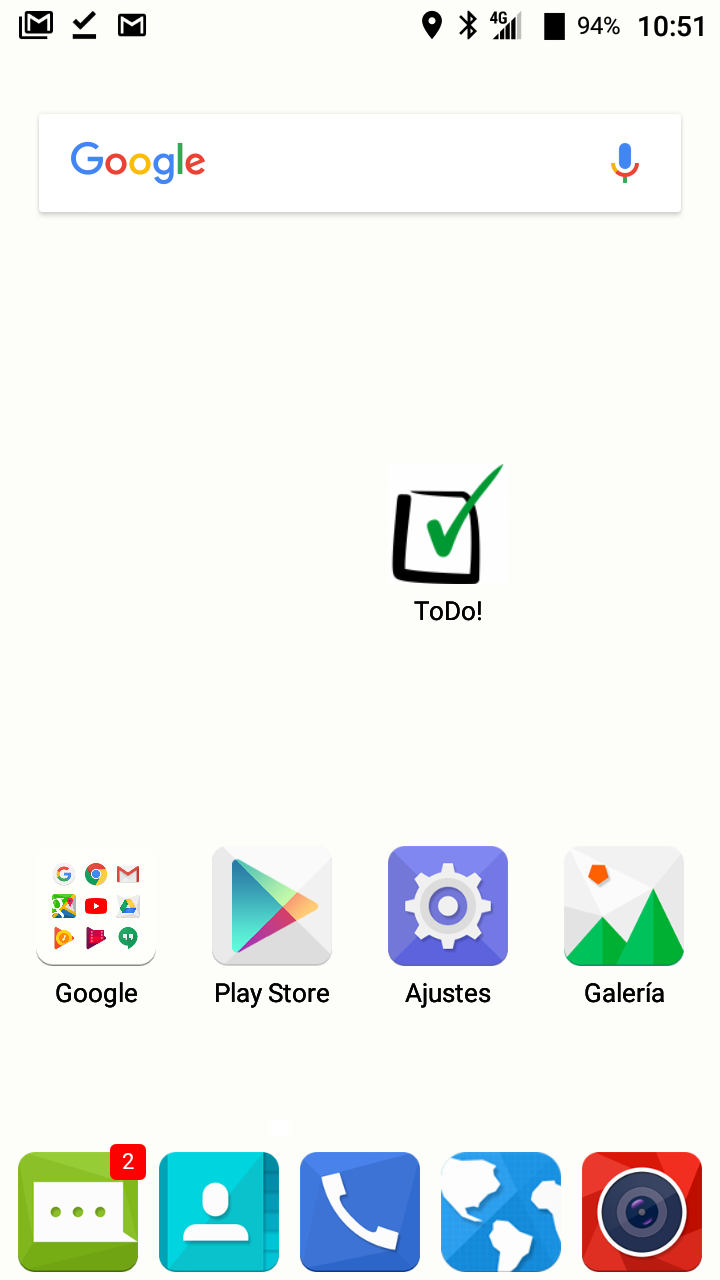
Task: Tap the location indicator in status bar
Action: coord(432,25)
